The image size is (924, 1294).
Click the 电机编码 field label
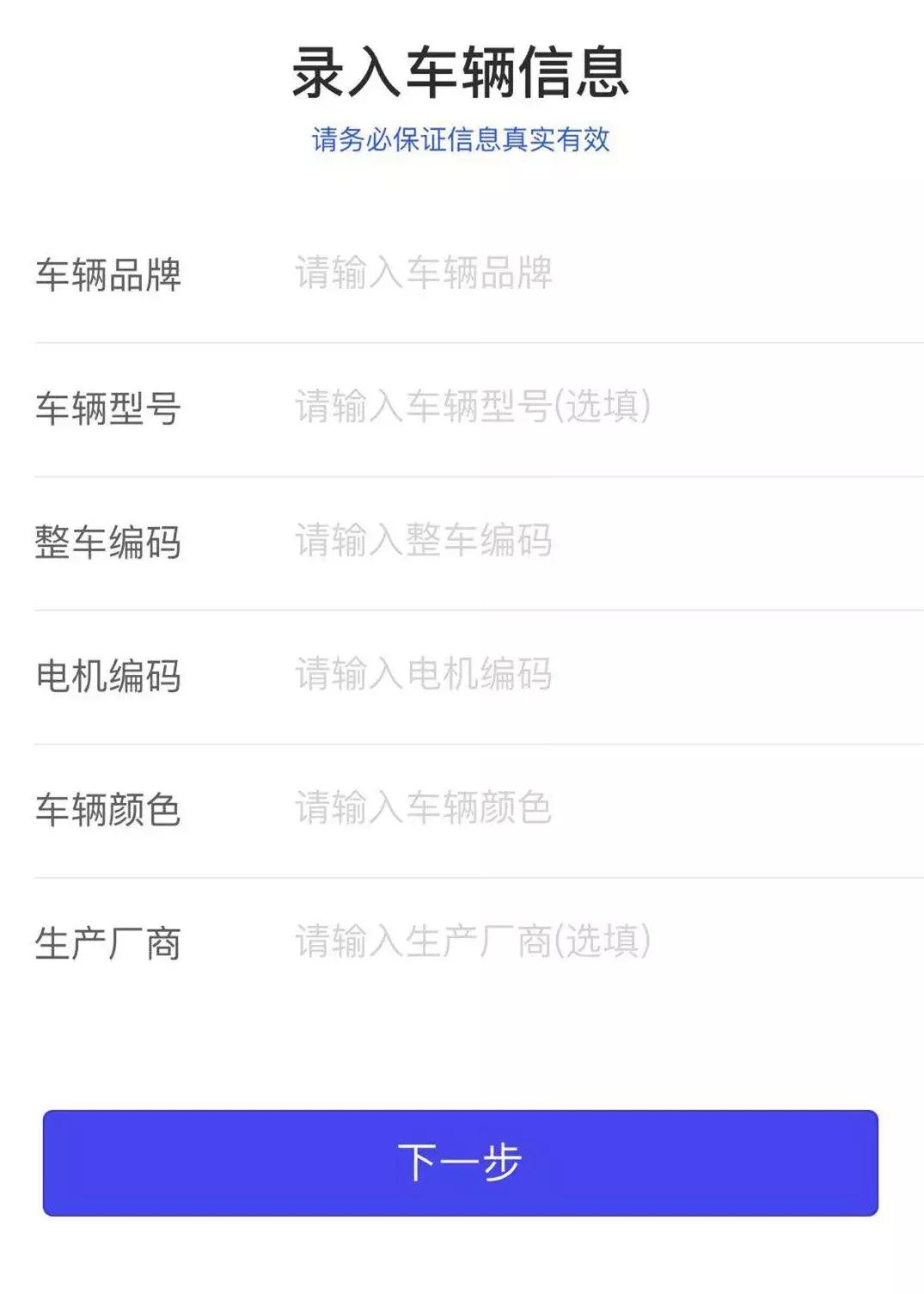coord(109,675)
